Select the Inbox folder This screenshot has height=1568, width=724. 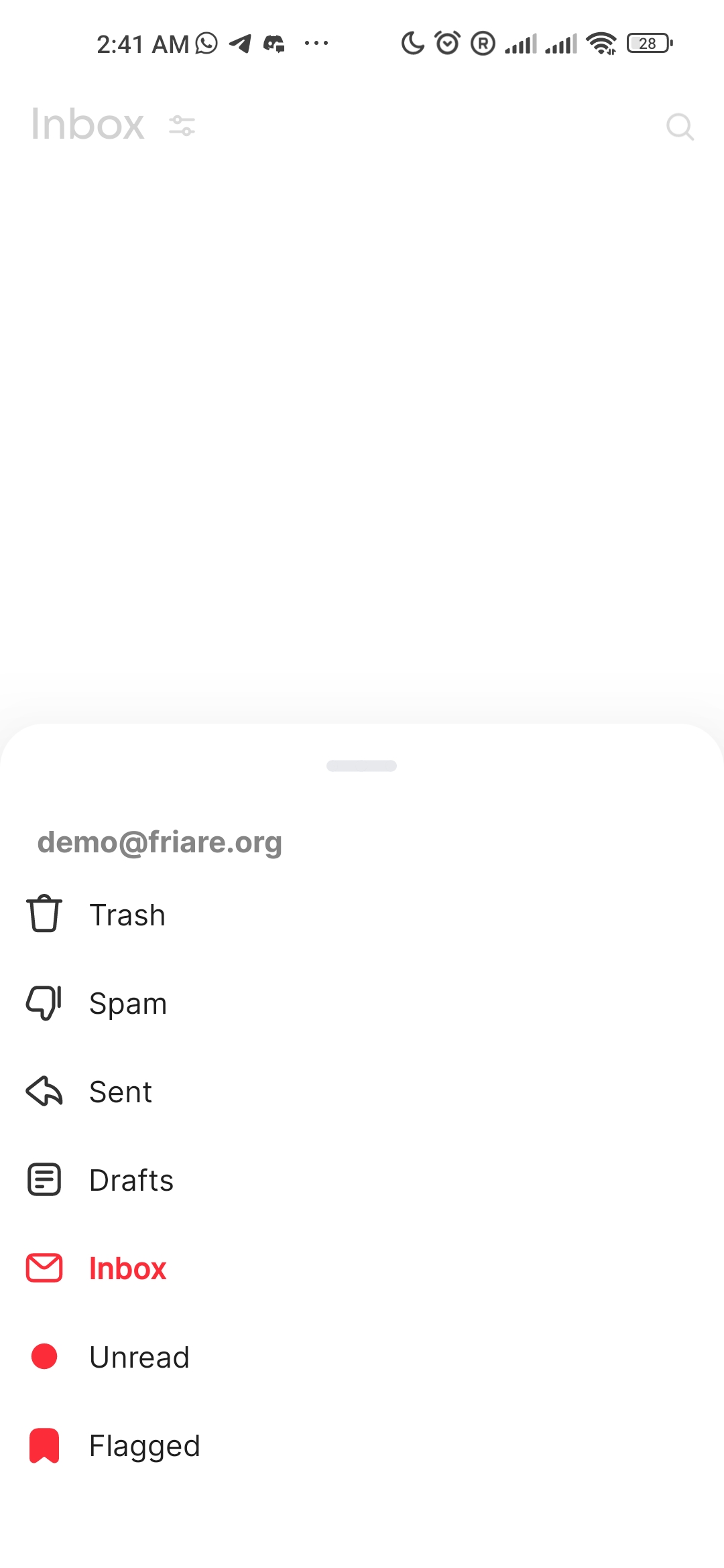[x=127, y=1268]
